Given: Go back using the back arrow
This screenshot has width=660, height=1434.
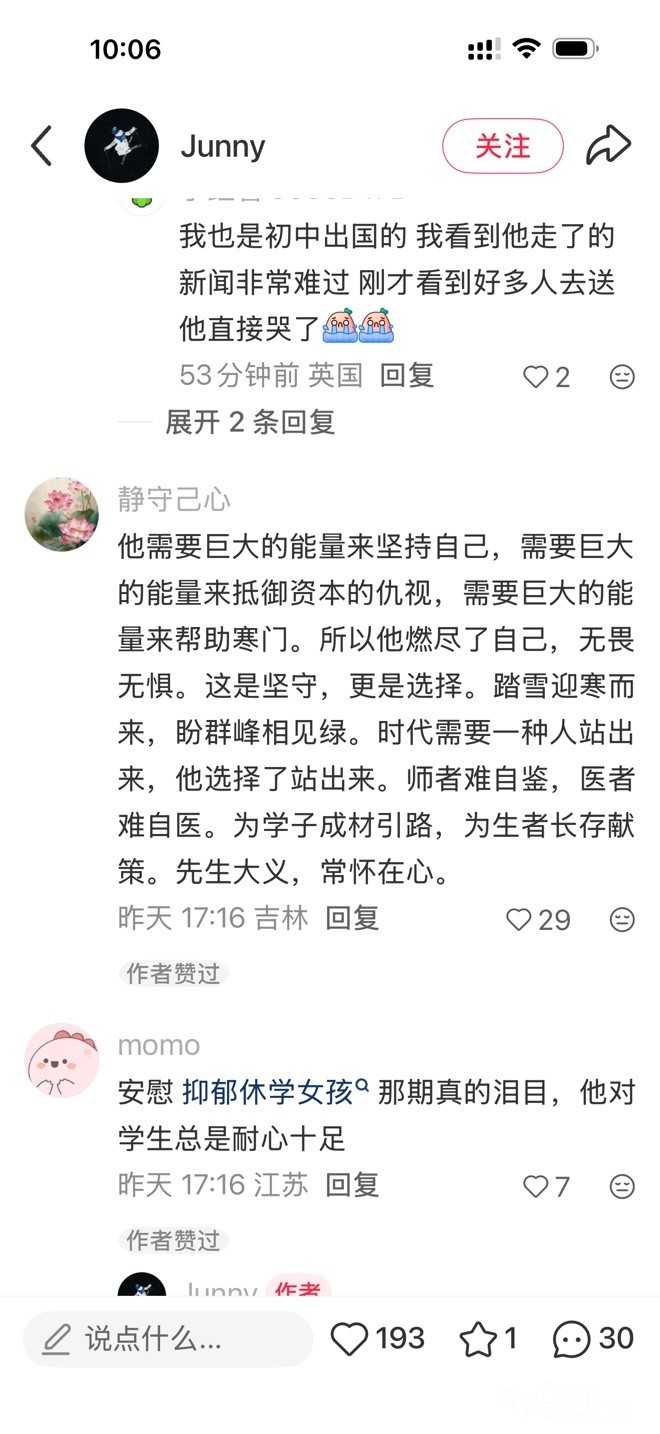Looking at the screenshot, I should [41, 146].
